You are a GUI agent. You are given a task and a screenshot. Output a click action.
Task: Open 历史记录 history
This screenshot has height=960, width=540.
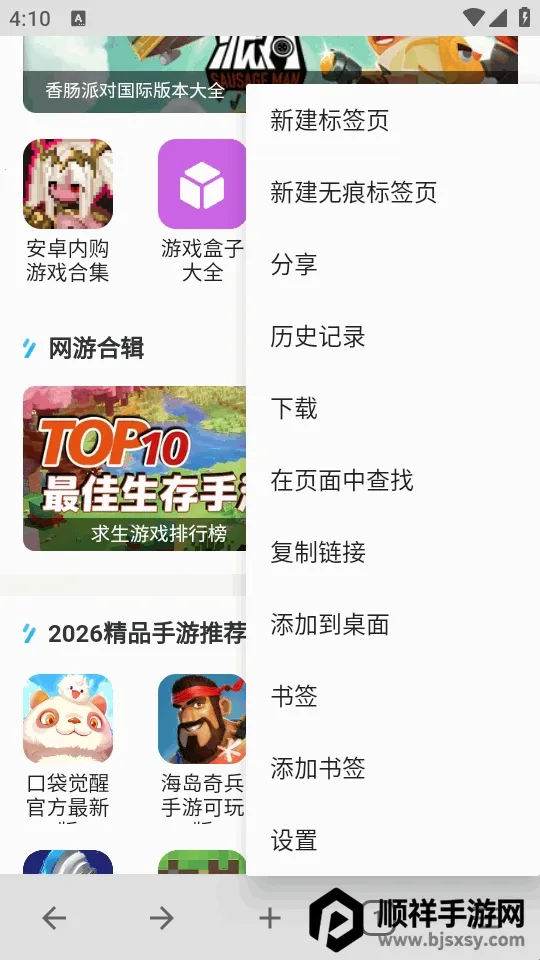click(x=392, y=336)
